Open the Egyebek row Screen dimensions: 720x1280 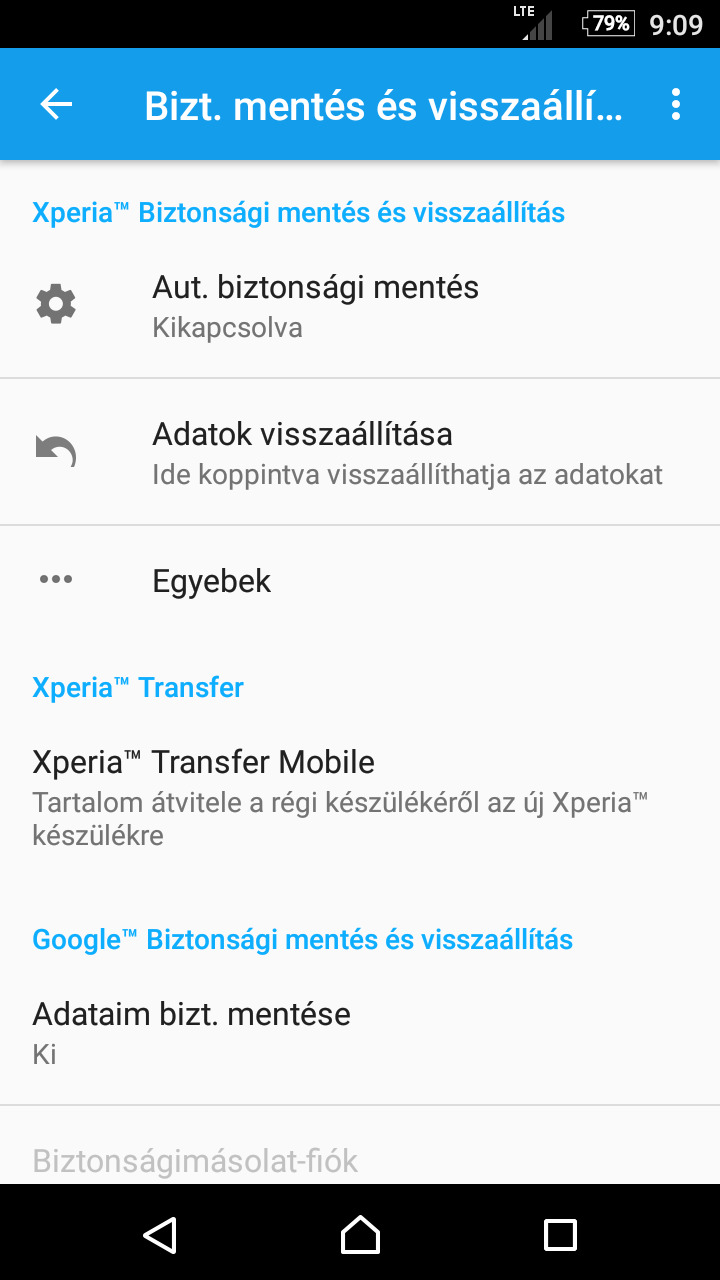[x=360, y=580]
